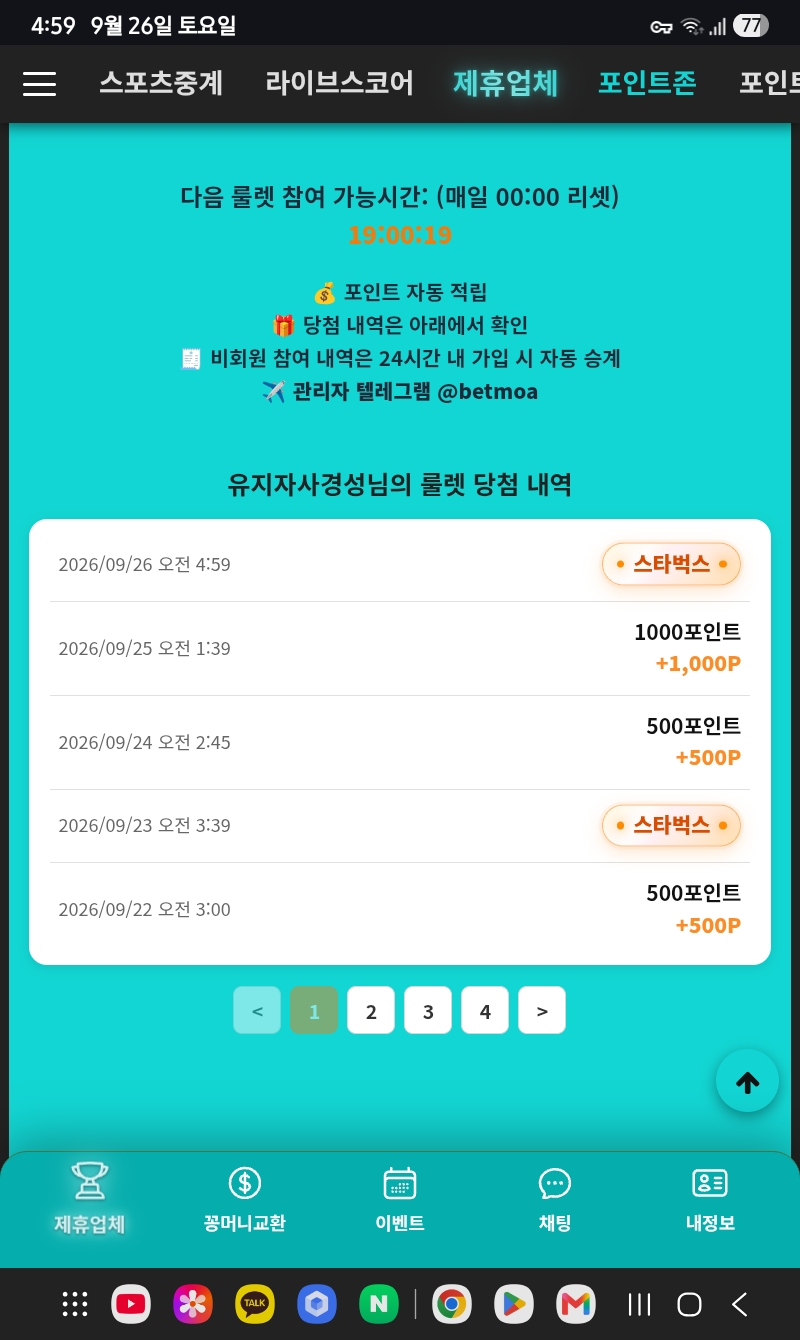Tap the system home button

click(x=689, y=1304)
